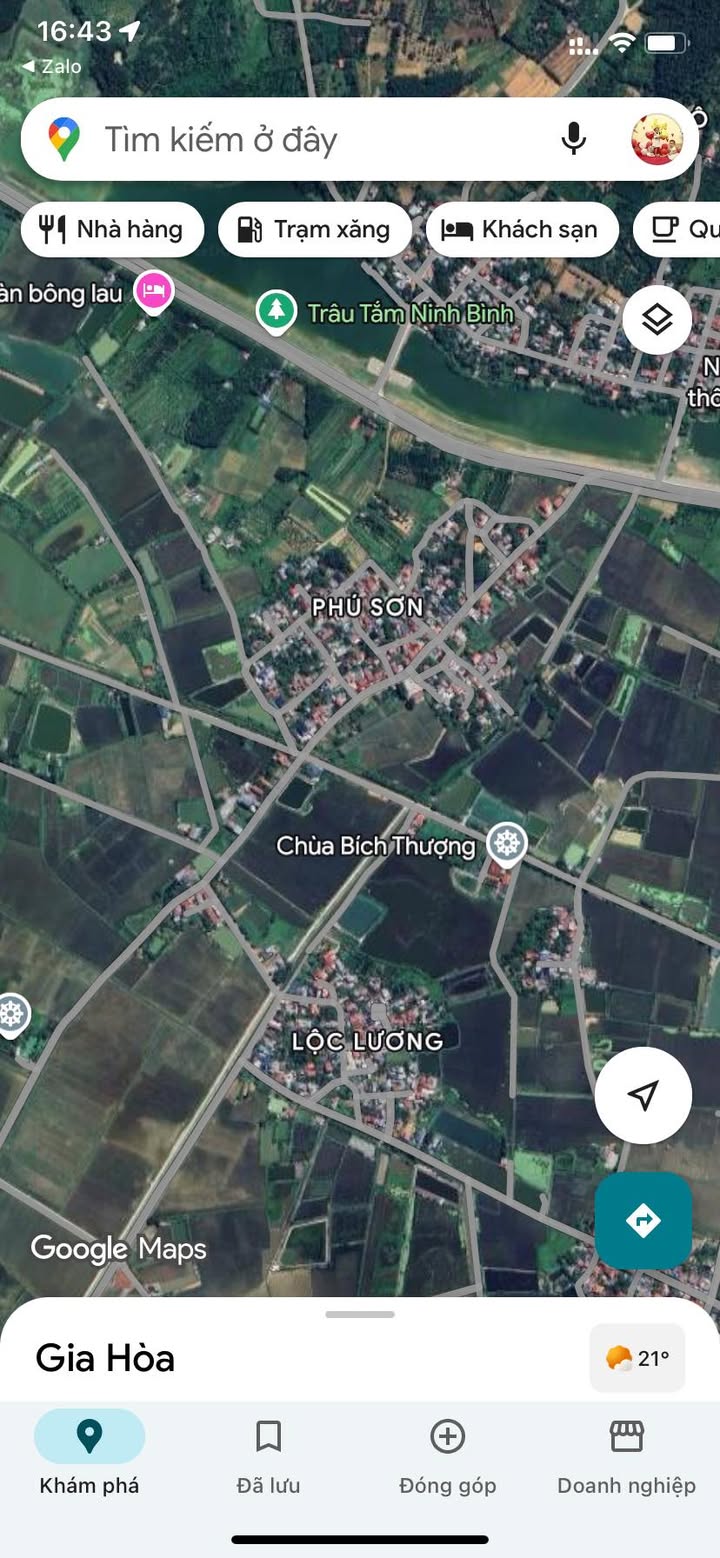Image resolution: width=720 pixels, height=1558 pixels.
Task: Go to the Đóng góp tab
Action: [447, 1452]
